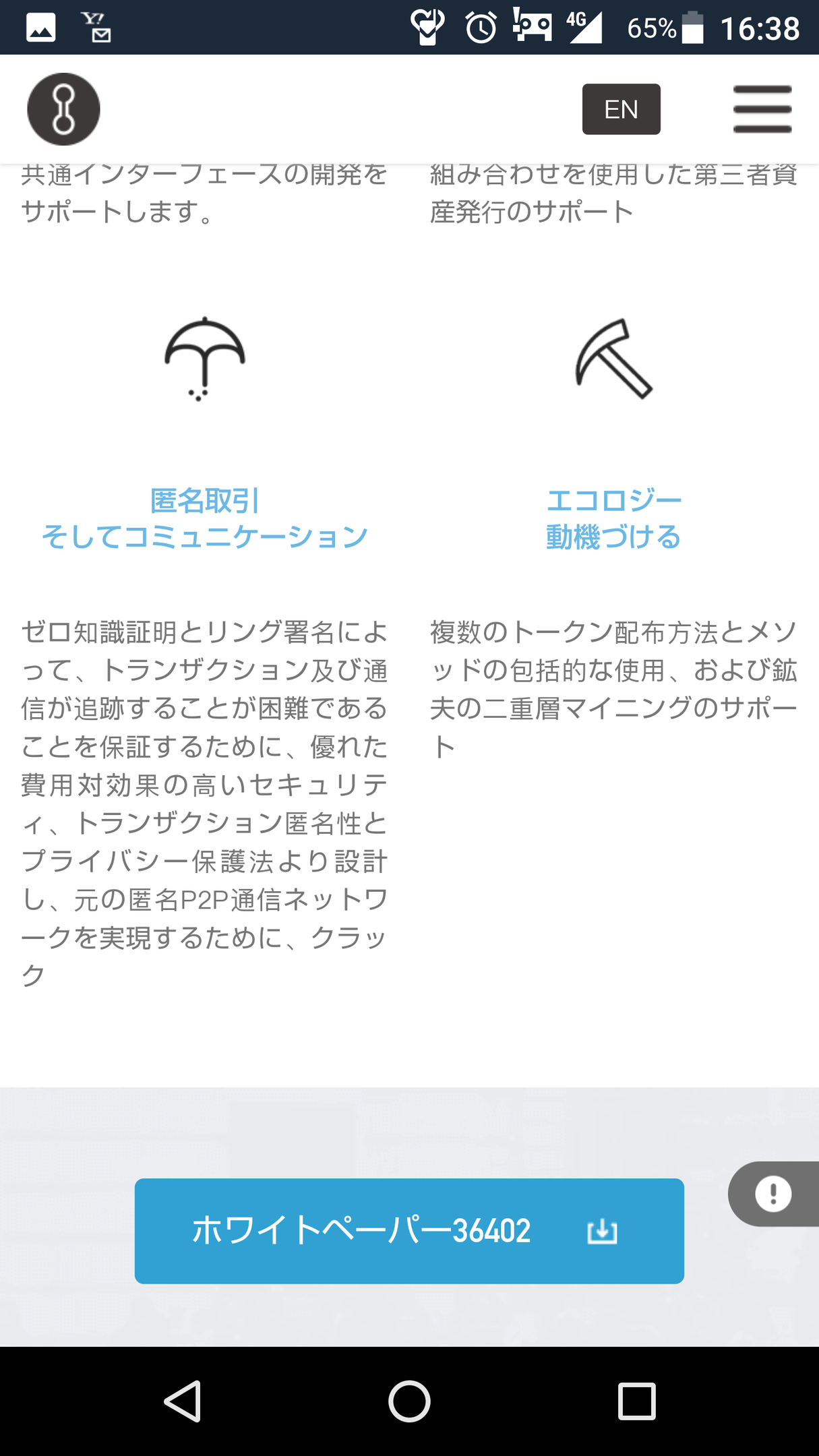Switch site language with EN button
The width and height of the screenshot is (819, 1456).
(x=621, y=109)
